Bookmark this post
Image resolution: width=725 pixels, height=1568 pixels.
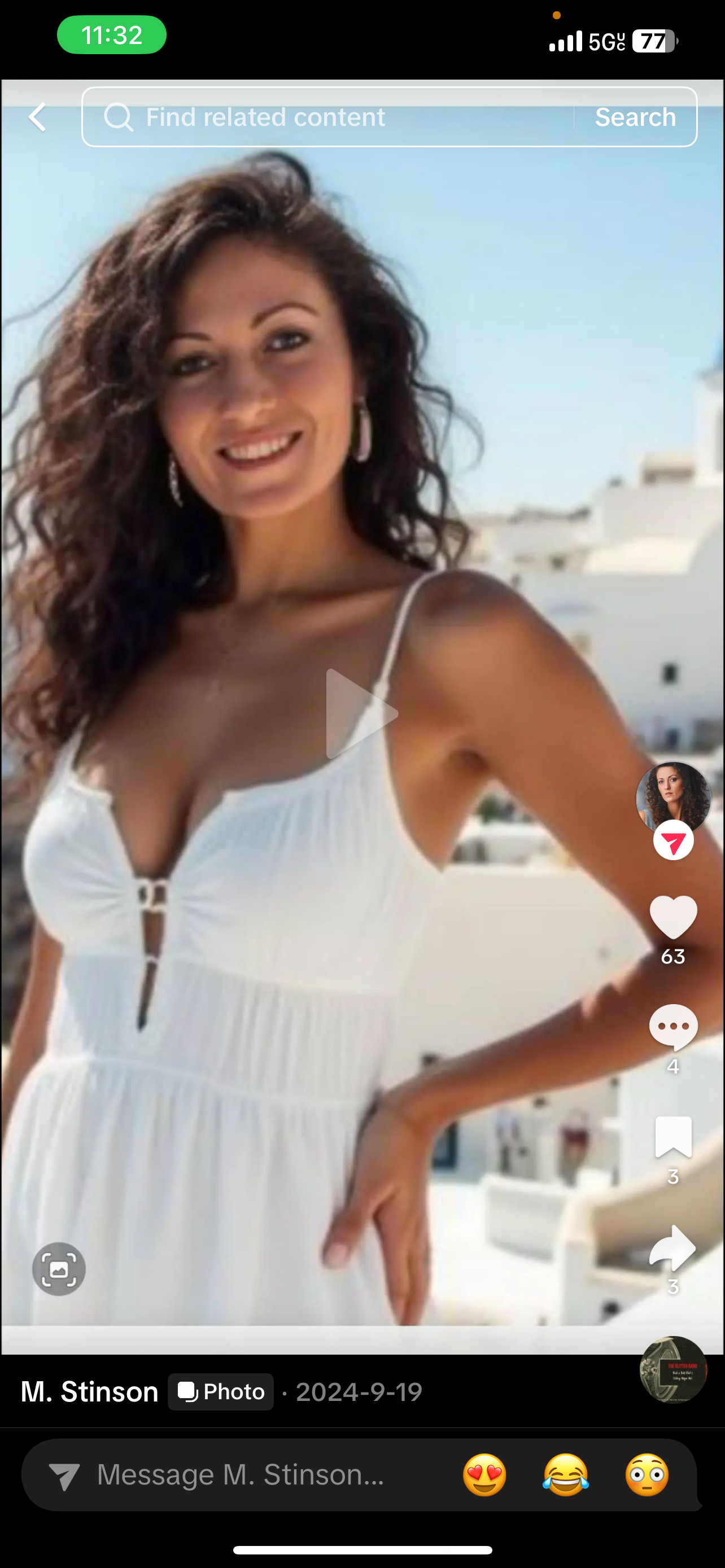pyautogui.click(x=672, y=1136)
